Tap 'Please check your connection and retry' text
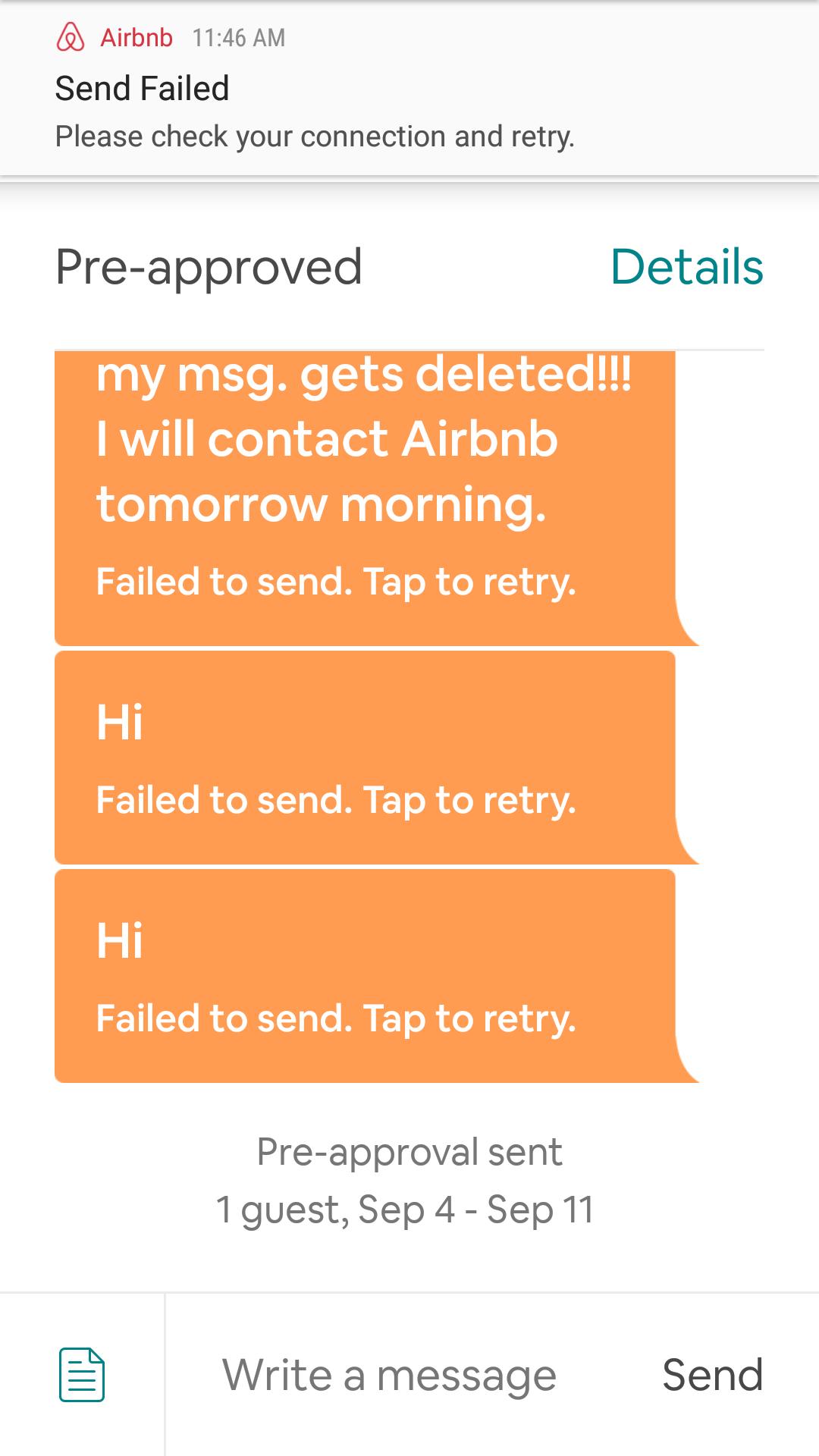 point(316,136)
